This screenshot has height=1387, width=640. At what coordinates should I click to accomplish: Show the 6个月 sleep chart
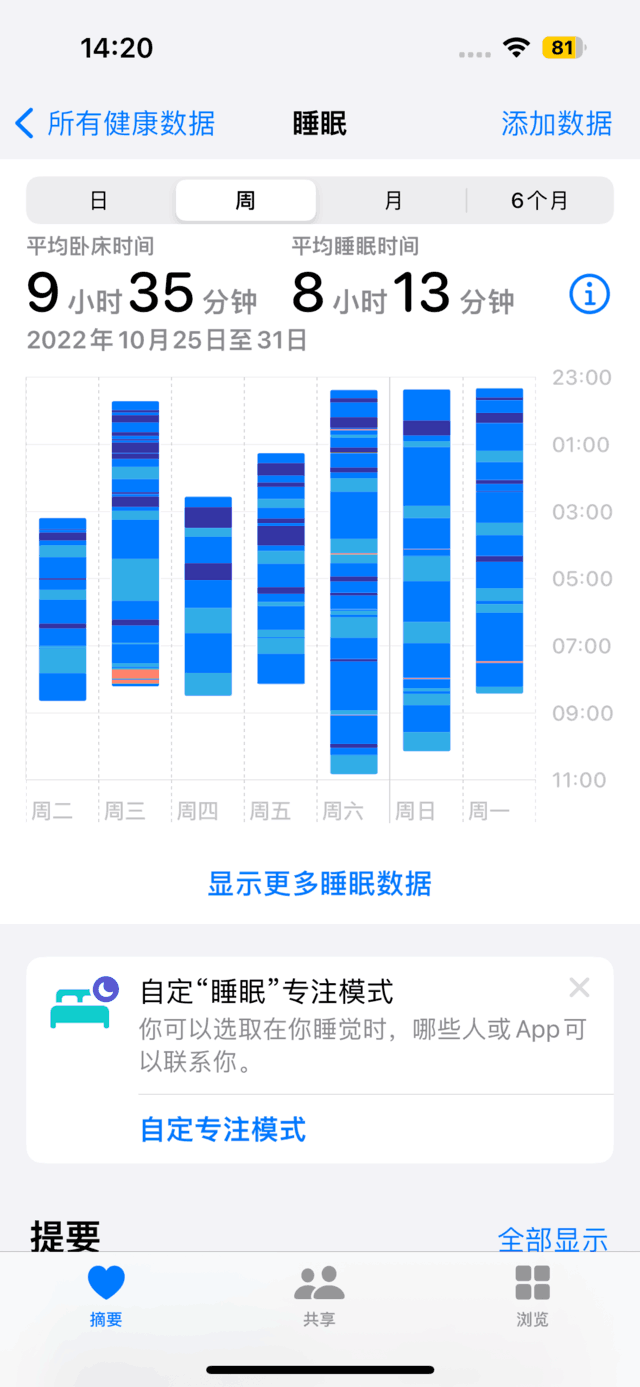[x=540, y=200]
